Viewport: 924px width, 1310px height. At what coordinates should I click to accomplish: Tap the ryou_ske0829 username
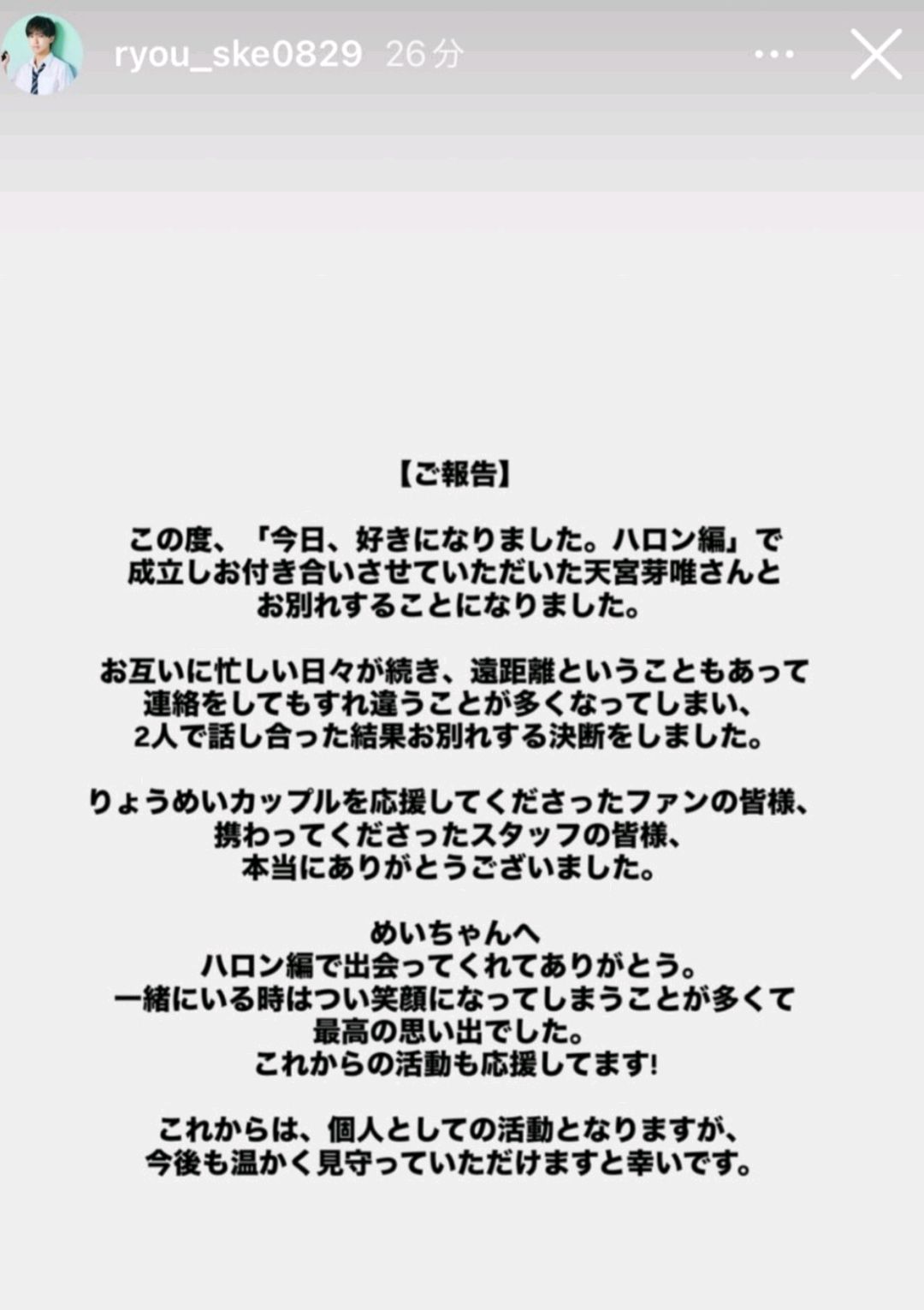(x=238, y=55)
